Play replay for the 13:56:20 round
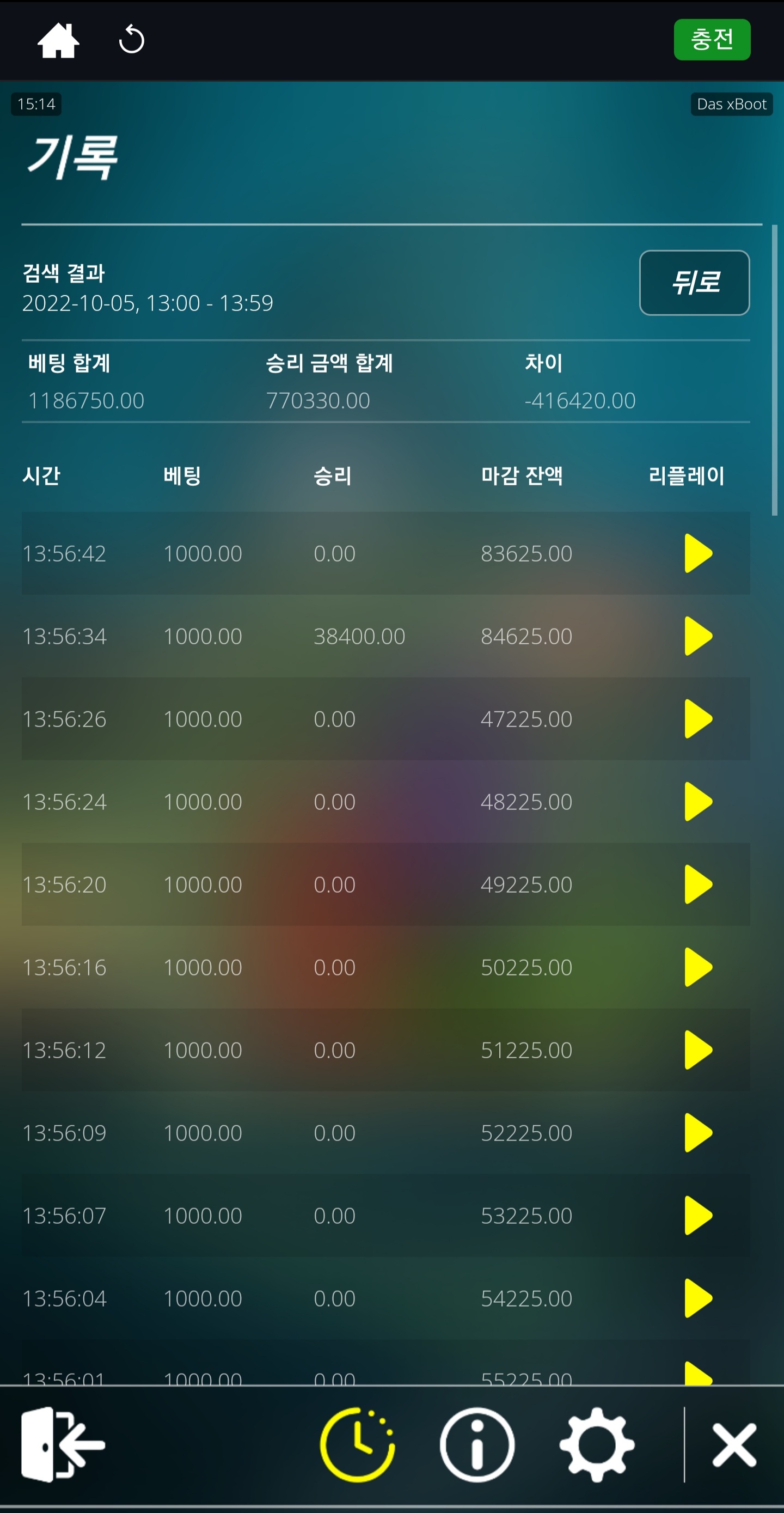This screenshot has width=784, height=1513. click(699, 884)
